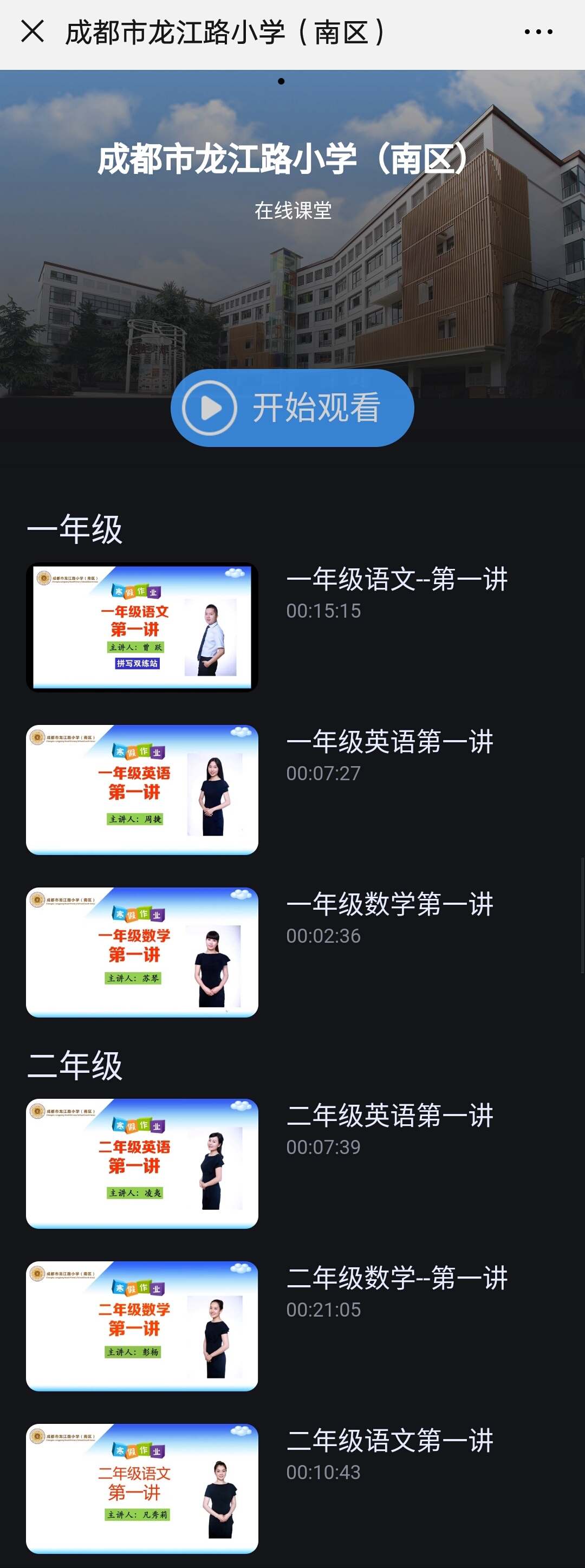The image size is (585, 1568).
Task: Play 一年级英语第一讲 lesson
Action: [142, 789]
